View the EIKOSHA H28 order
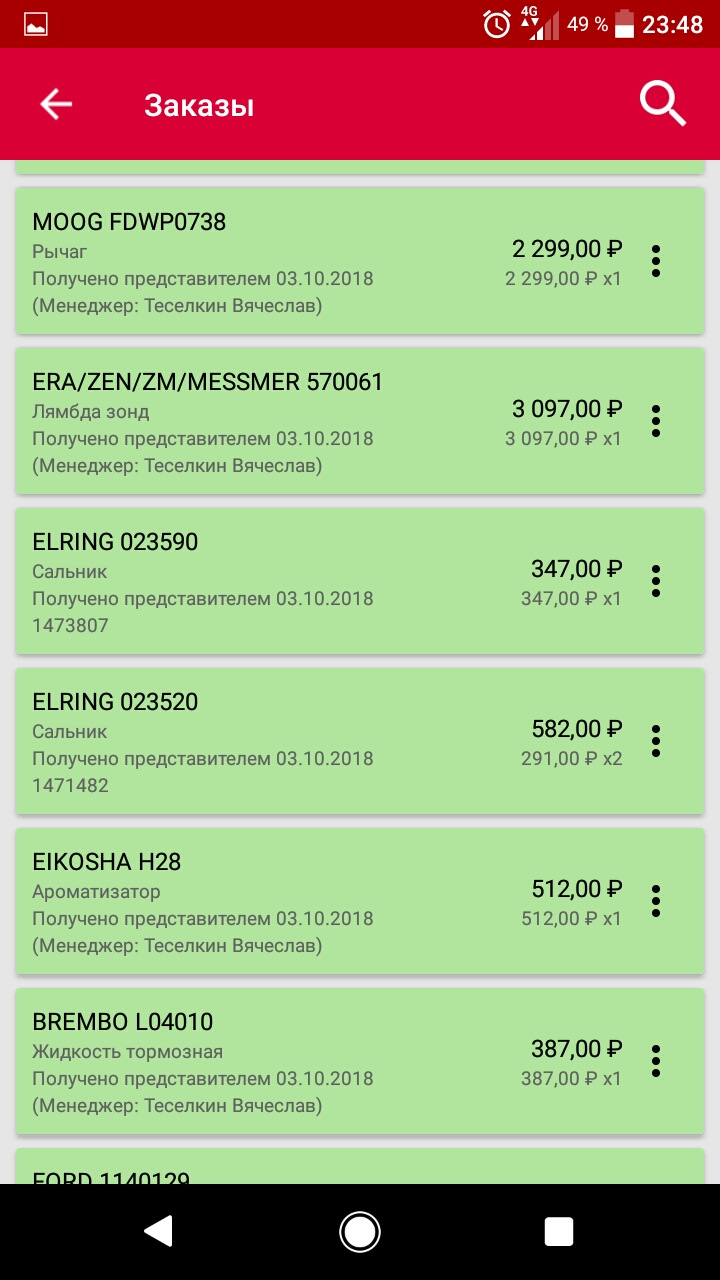This screenshot has height=1280, width=720. [300, 901]
